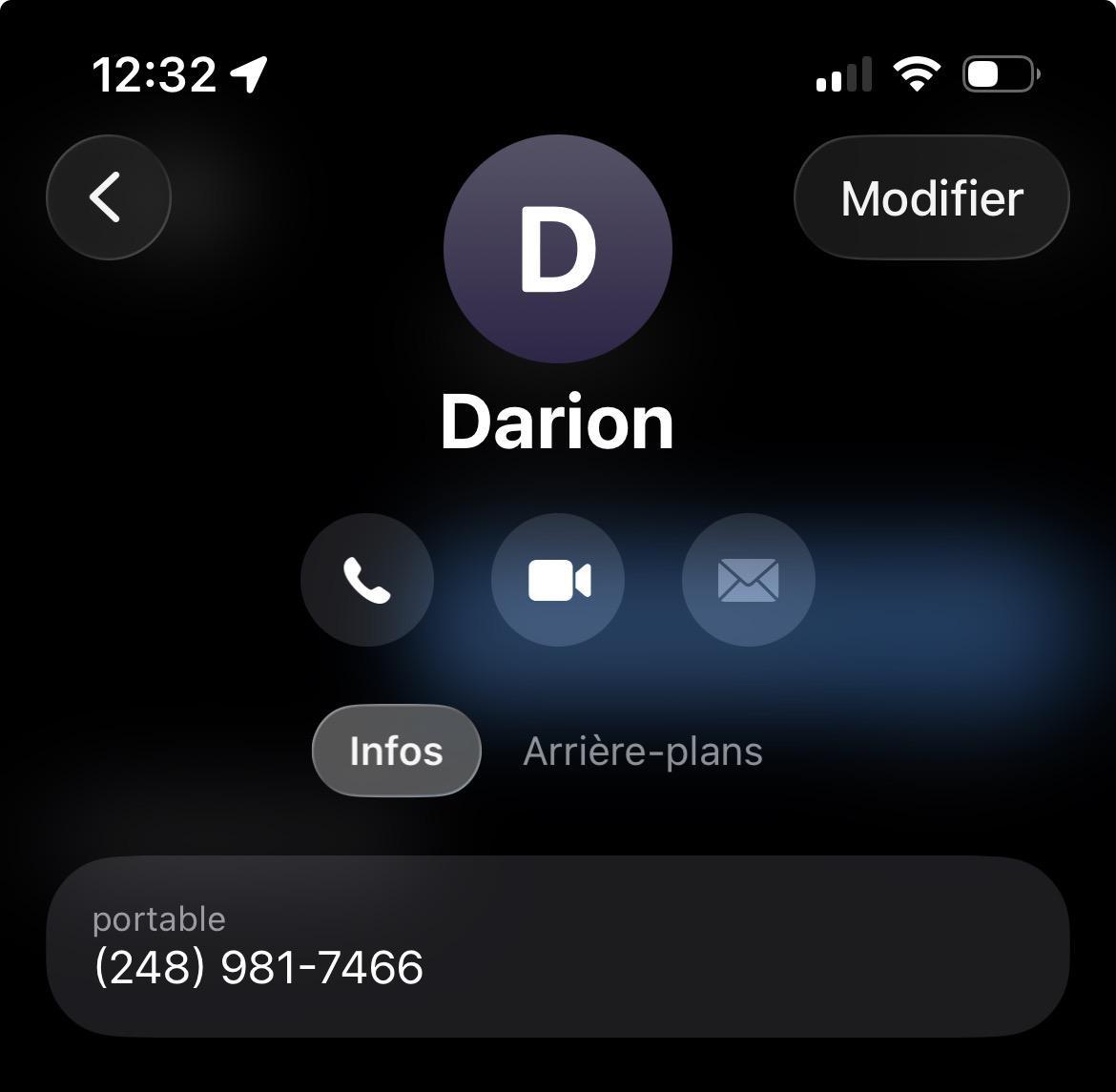Send Darion an email
Image resolution: width=1116 pixels, height=1092 pixels.
(x=749, y=580)
